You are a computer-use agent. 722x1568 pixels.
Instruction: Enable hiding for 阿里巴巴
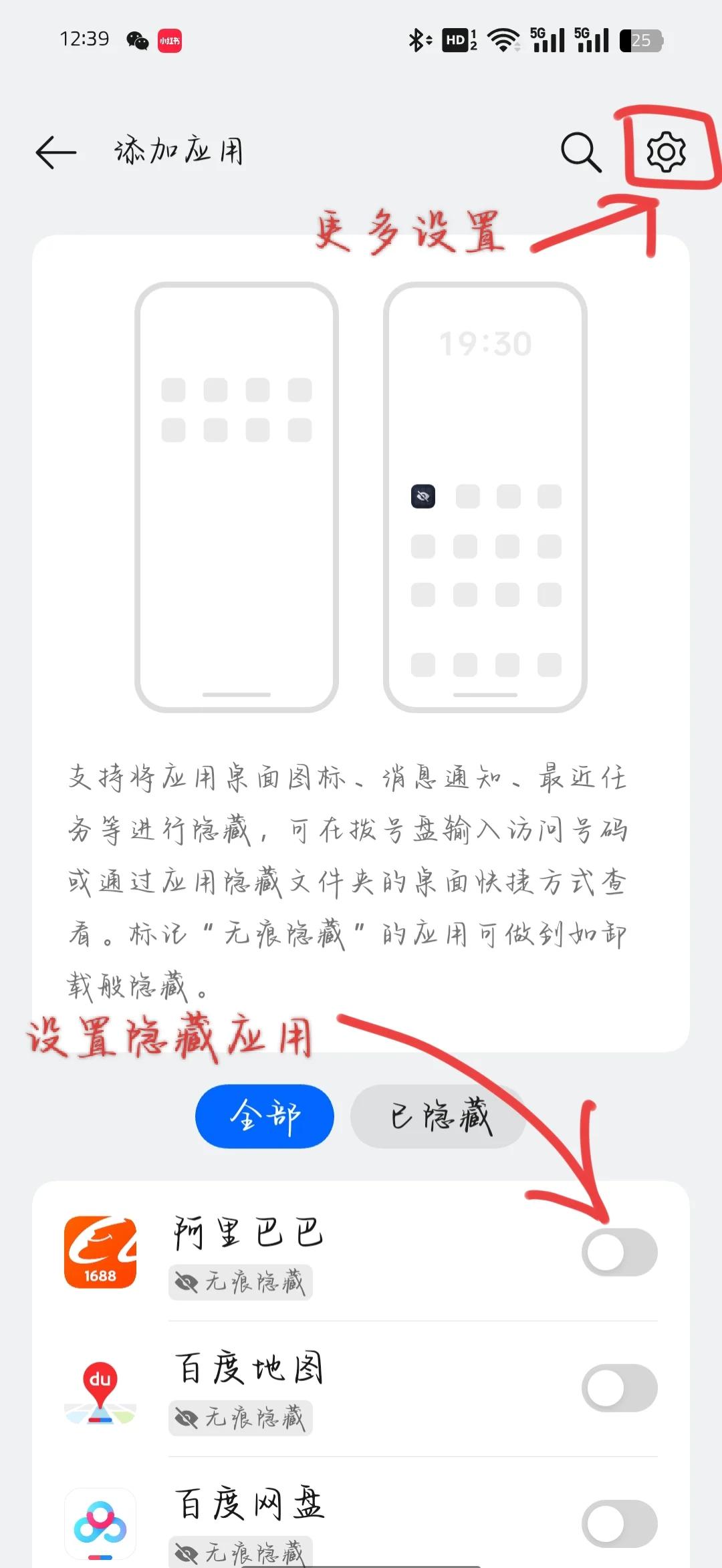point(619,1252)
